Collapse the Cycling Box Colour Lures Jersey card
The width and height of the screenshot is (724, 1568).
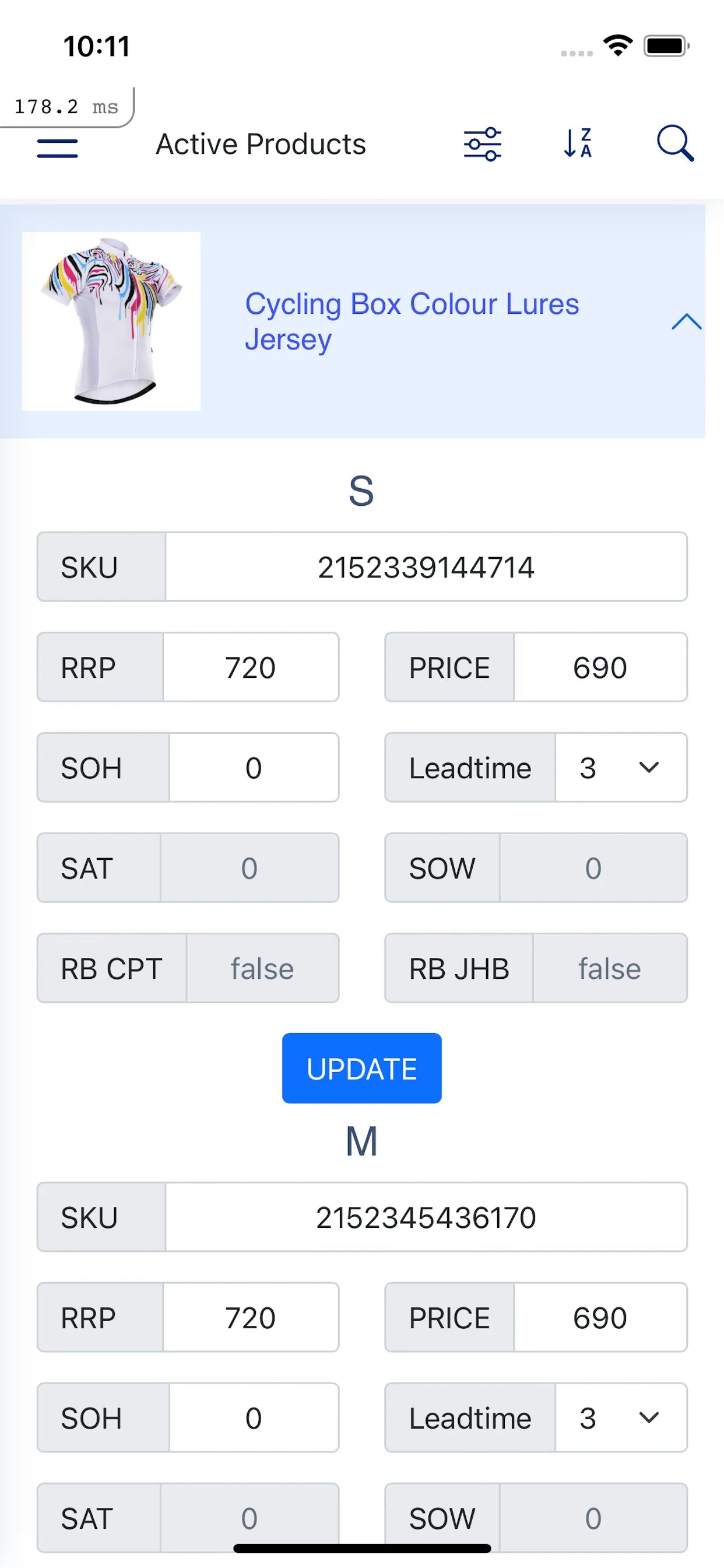tap(686, 322)
